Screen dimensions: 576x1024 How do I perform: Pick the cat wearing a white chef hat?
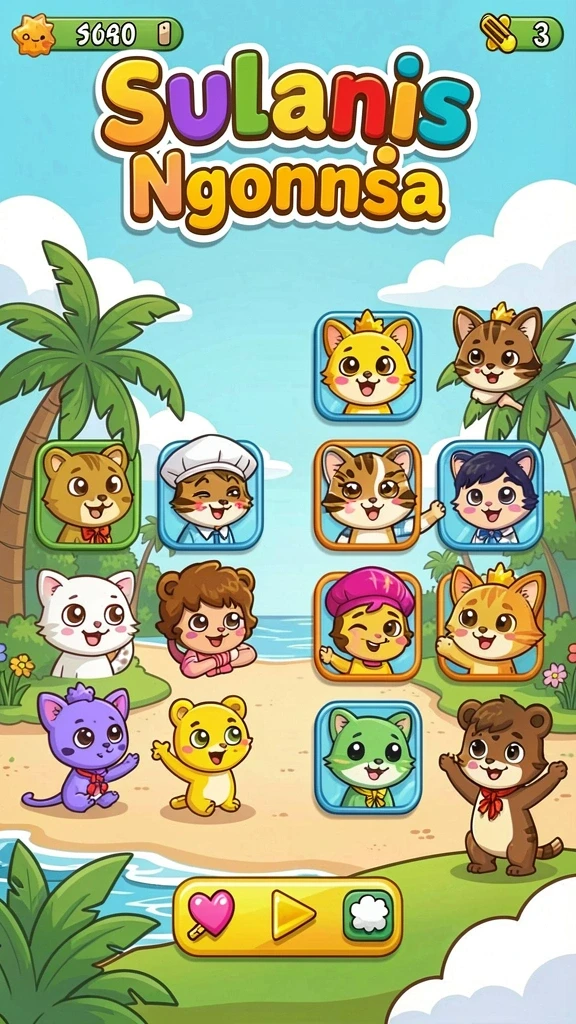tap(210, 494)
